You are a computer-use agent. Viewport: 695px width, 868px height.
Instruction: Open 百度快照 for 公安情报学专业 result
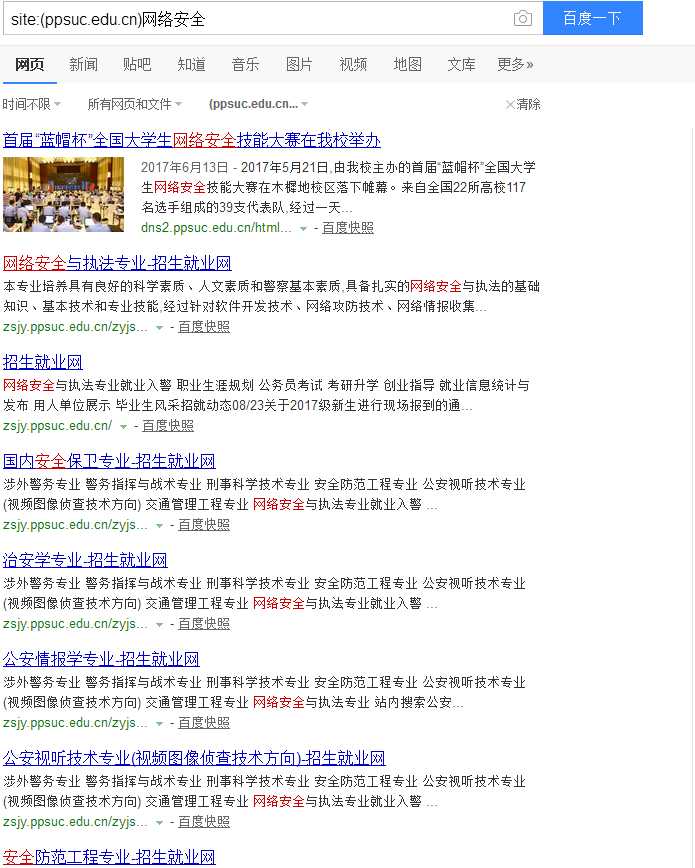tap(204, 723)
